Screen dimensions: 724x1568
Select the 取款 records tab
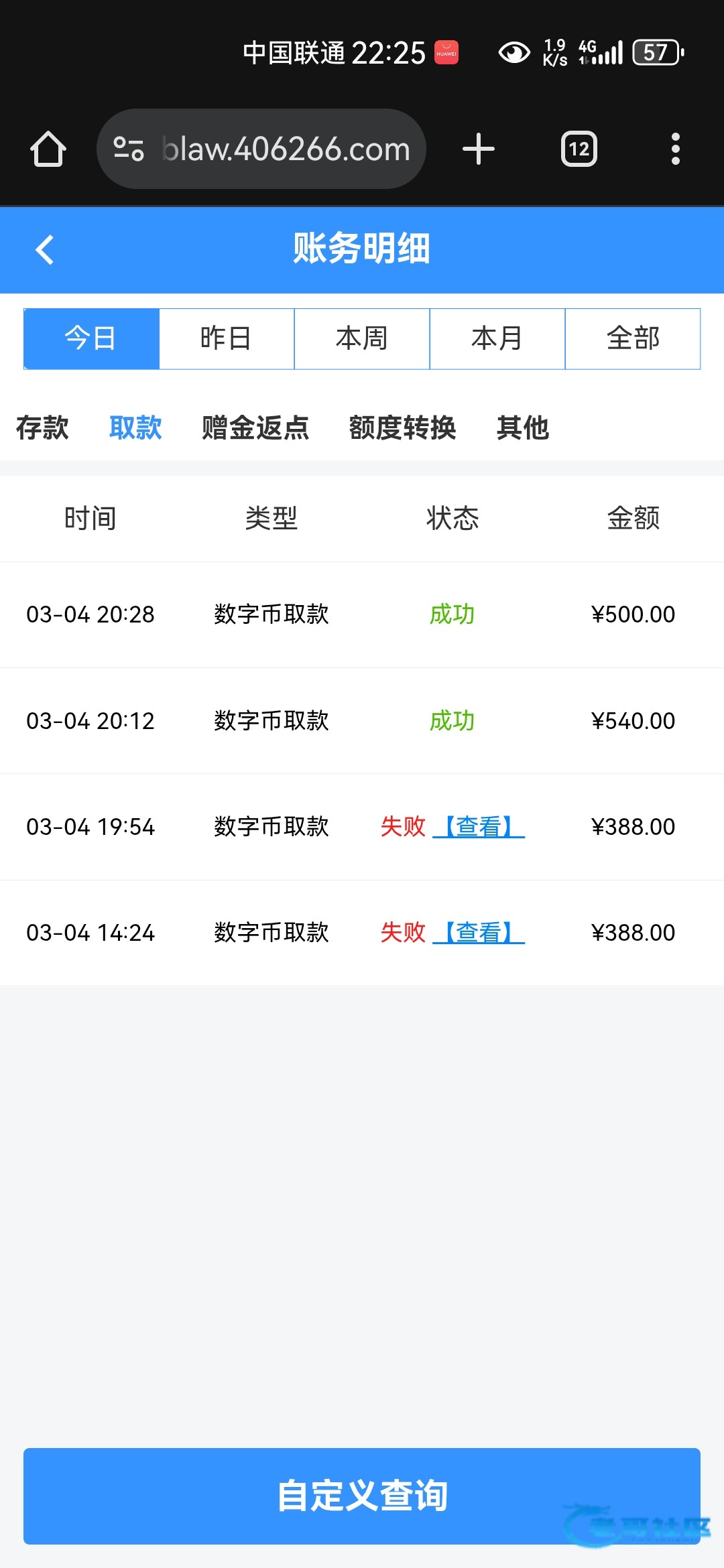point(135,428)
